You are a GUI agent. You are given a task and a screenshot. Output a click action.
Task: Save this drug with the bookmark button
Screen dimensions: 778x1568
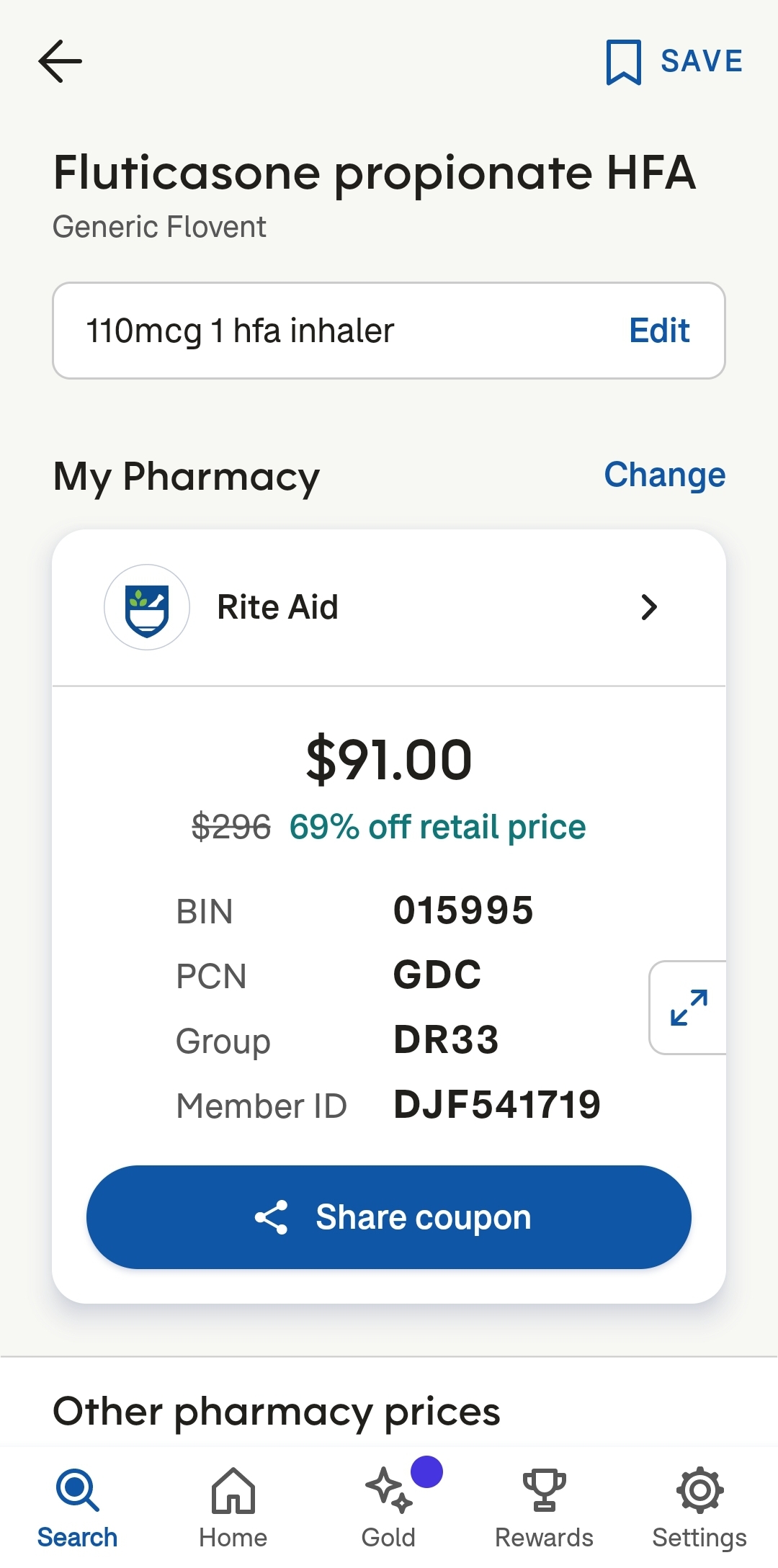pos(674,62)
